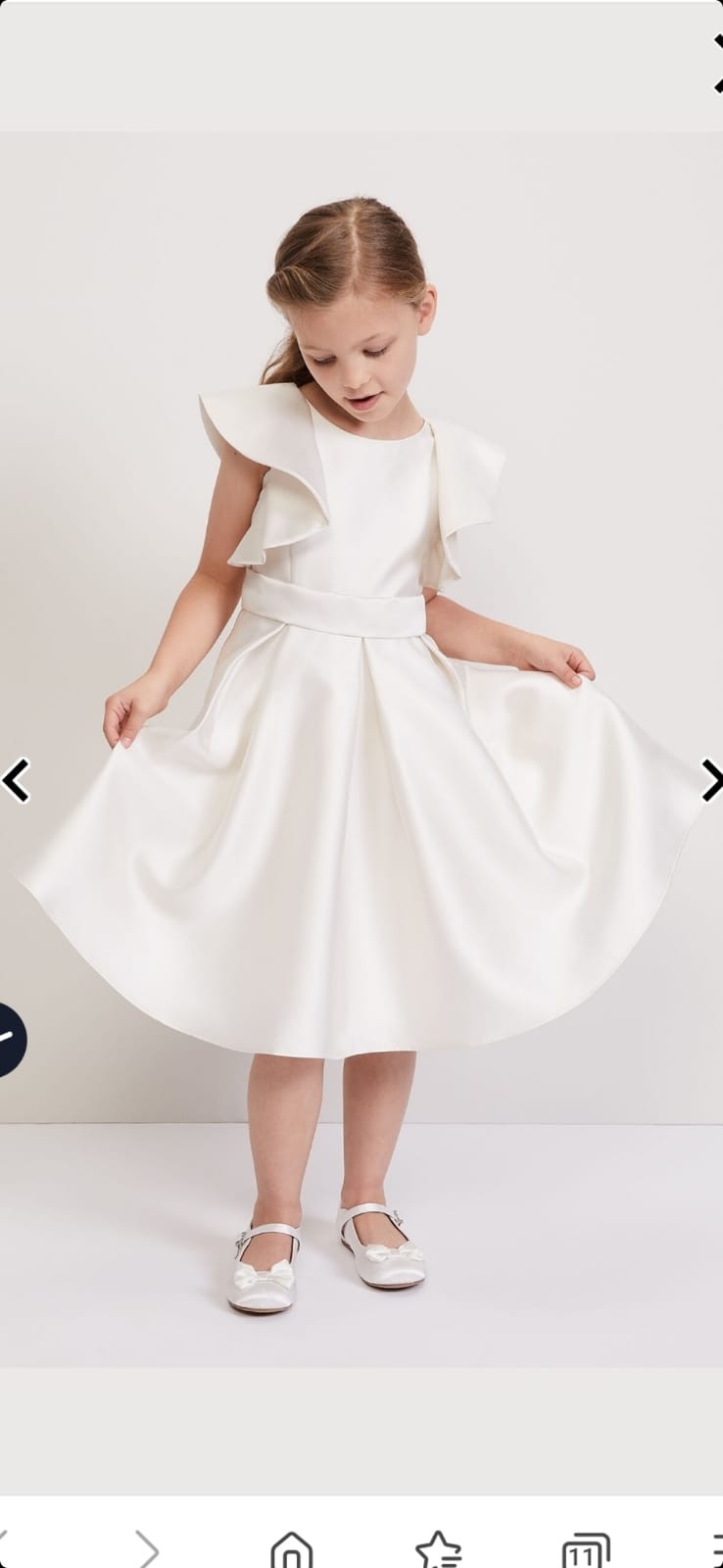The height and width of the screenshot is (1568, 723).
Task: Close the fullscreen image viewer
Action: 716,64
